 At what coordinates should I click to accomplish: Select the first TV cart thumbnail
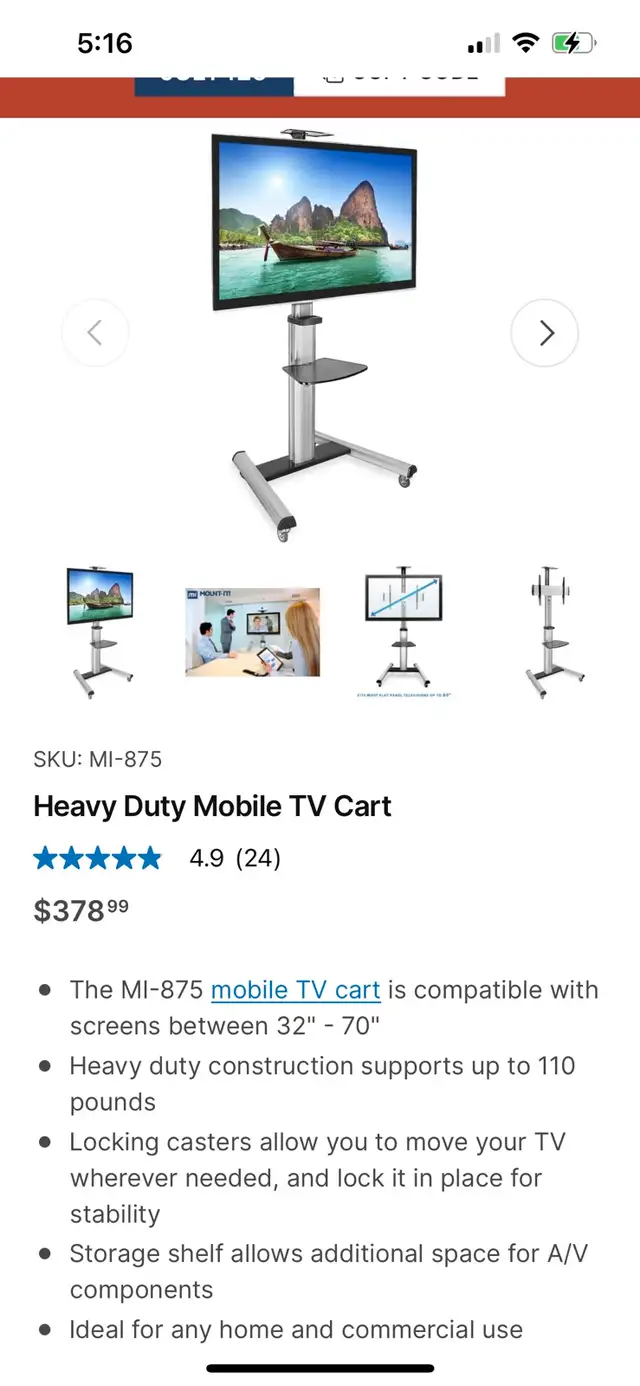coord(100,631)
